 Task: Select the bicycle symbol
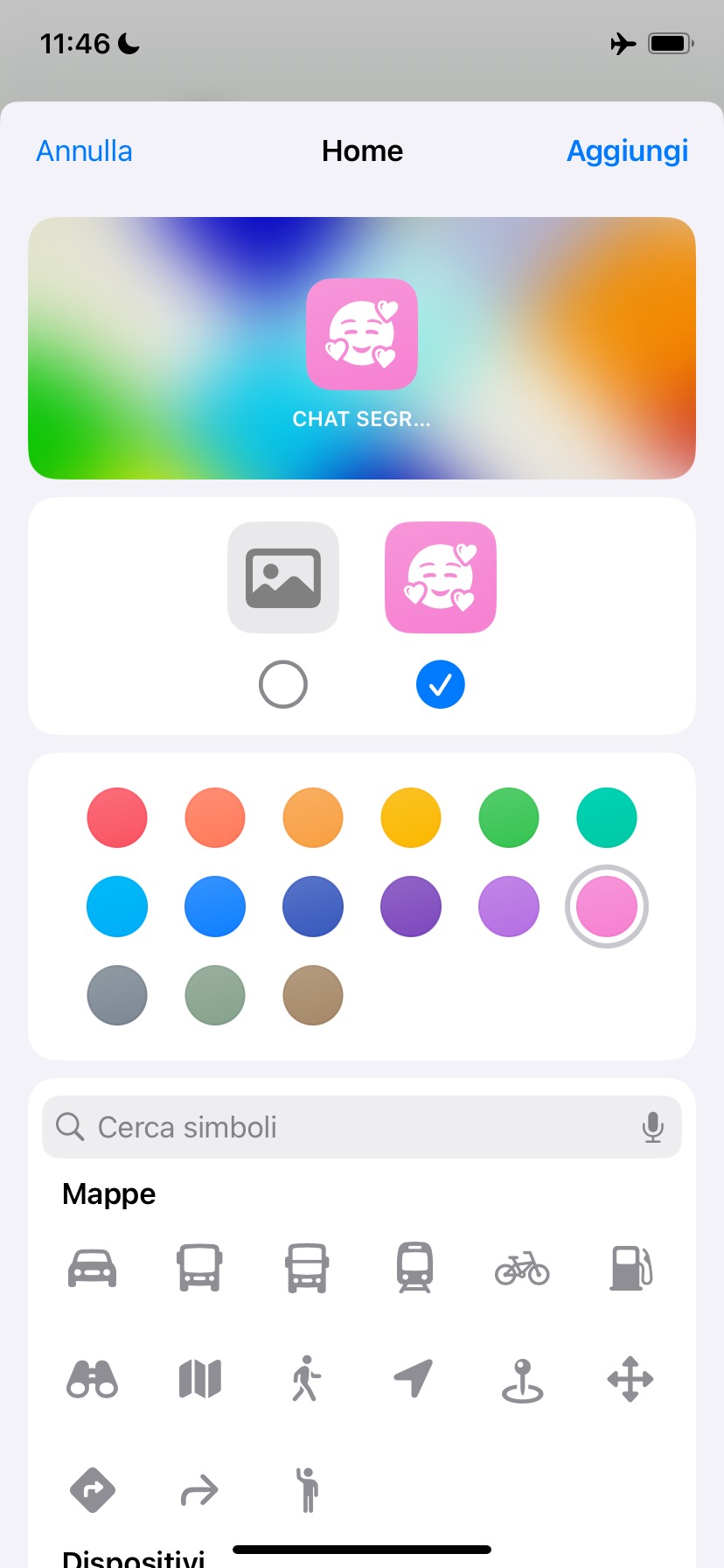(522, 1268)
